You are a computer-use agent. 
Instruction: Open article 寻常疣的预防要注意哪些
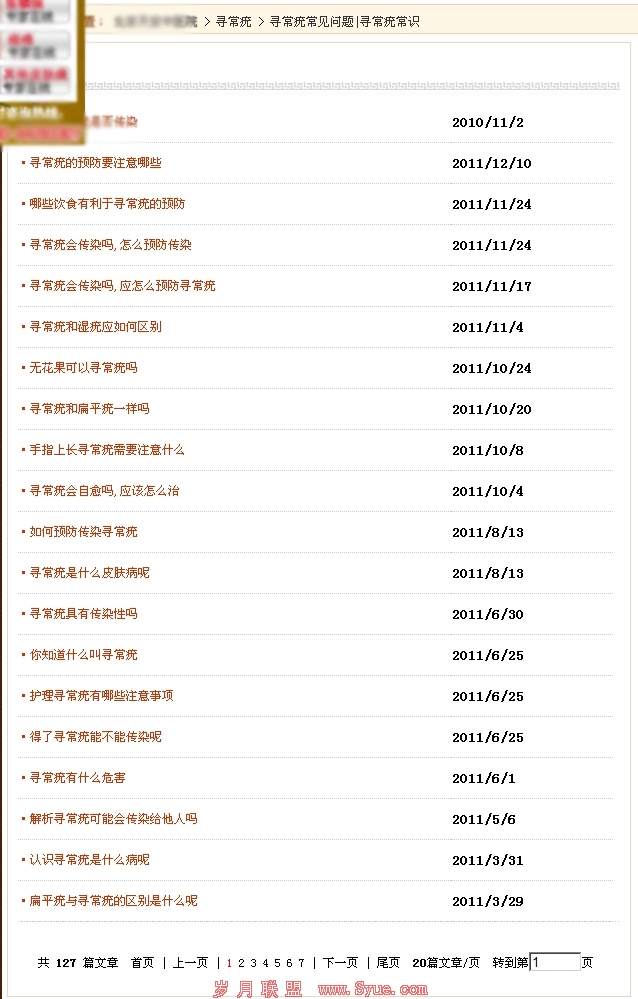coord(95,163)
